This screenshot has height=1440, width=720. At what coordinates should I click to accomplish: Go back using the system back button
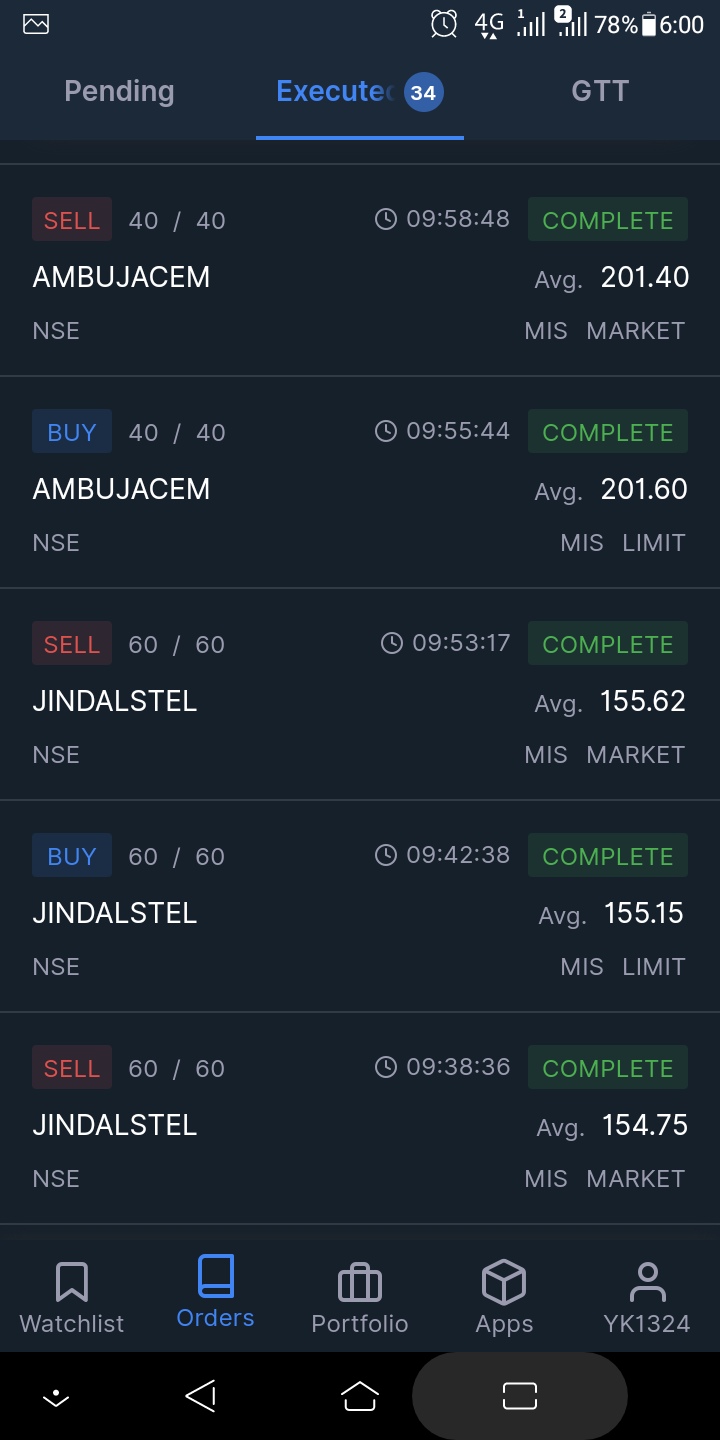200,1396
